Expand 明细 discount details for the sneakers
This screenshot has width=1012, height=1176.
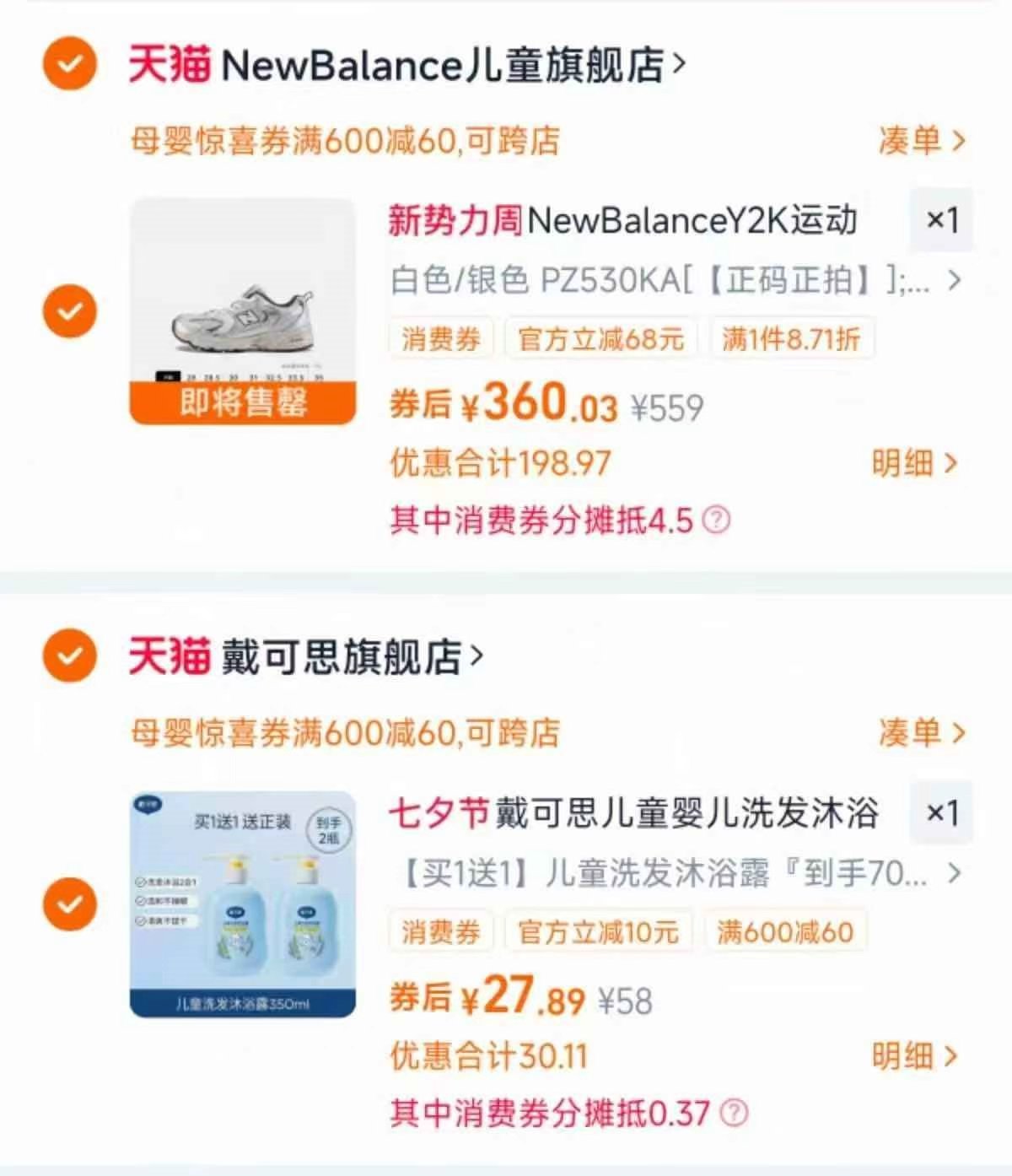[x=916, y=463]
